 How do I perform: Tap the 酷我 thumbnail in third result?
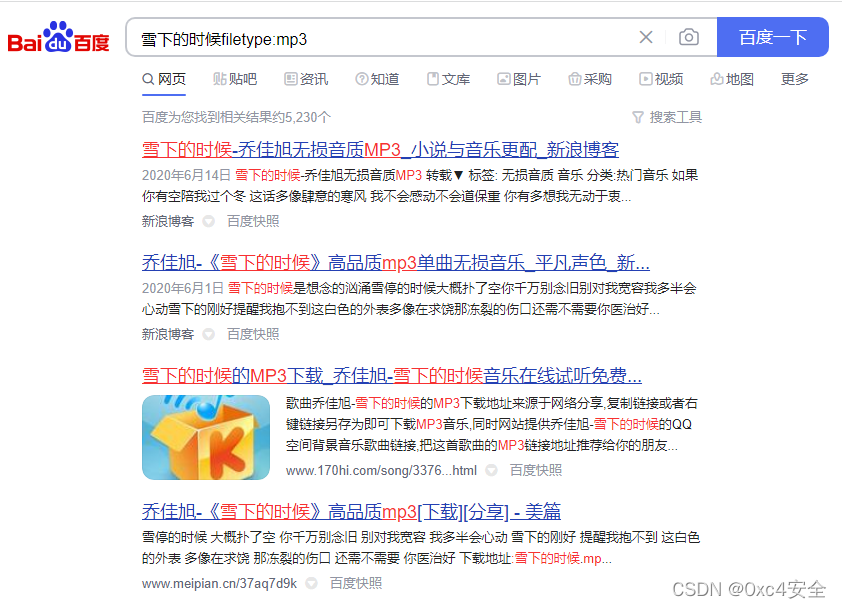(x=206, y=437)
